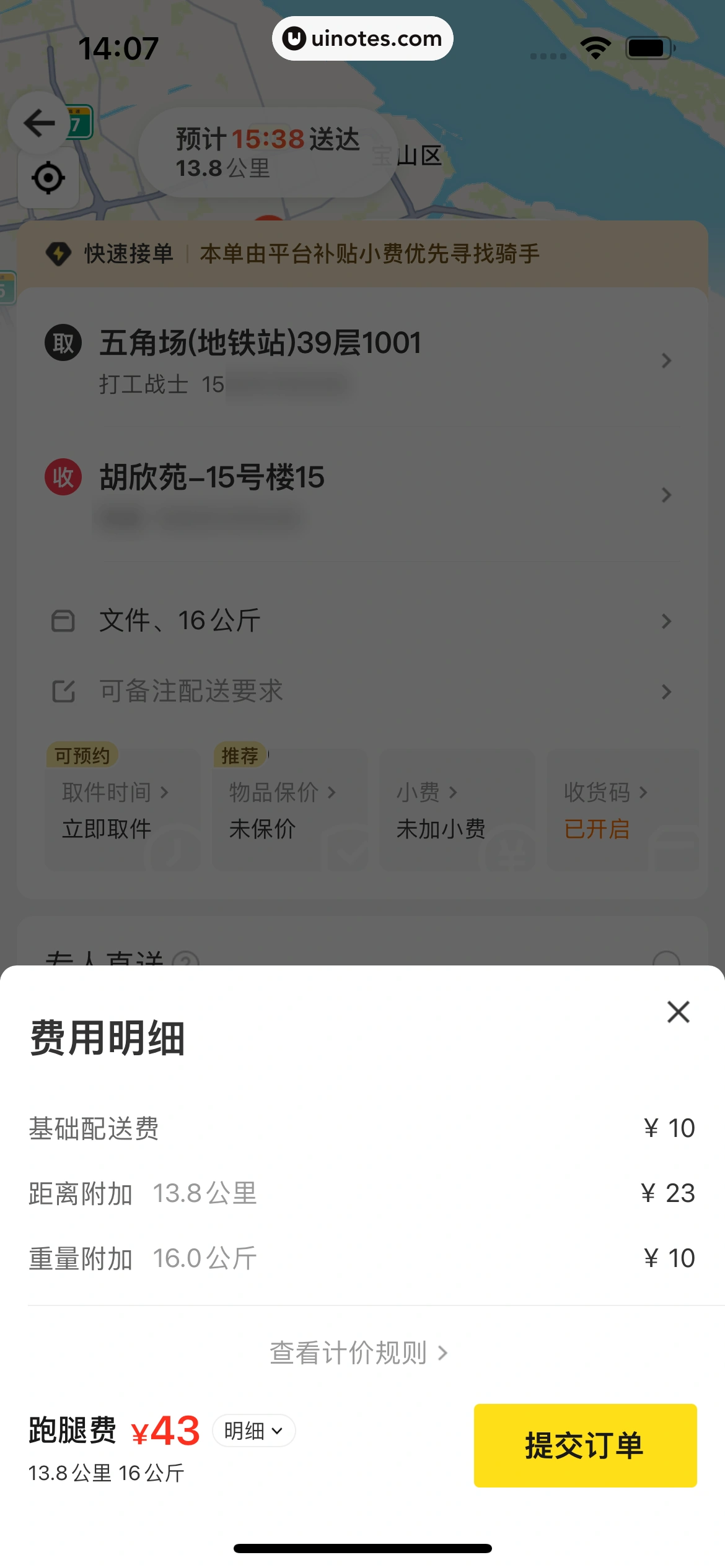Image resolution: width=725 pixels, height=1568 pixels.
Task: Expand 文件、16 公斤 item details
Action: 666,621
